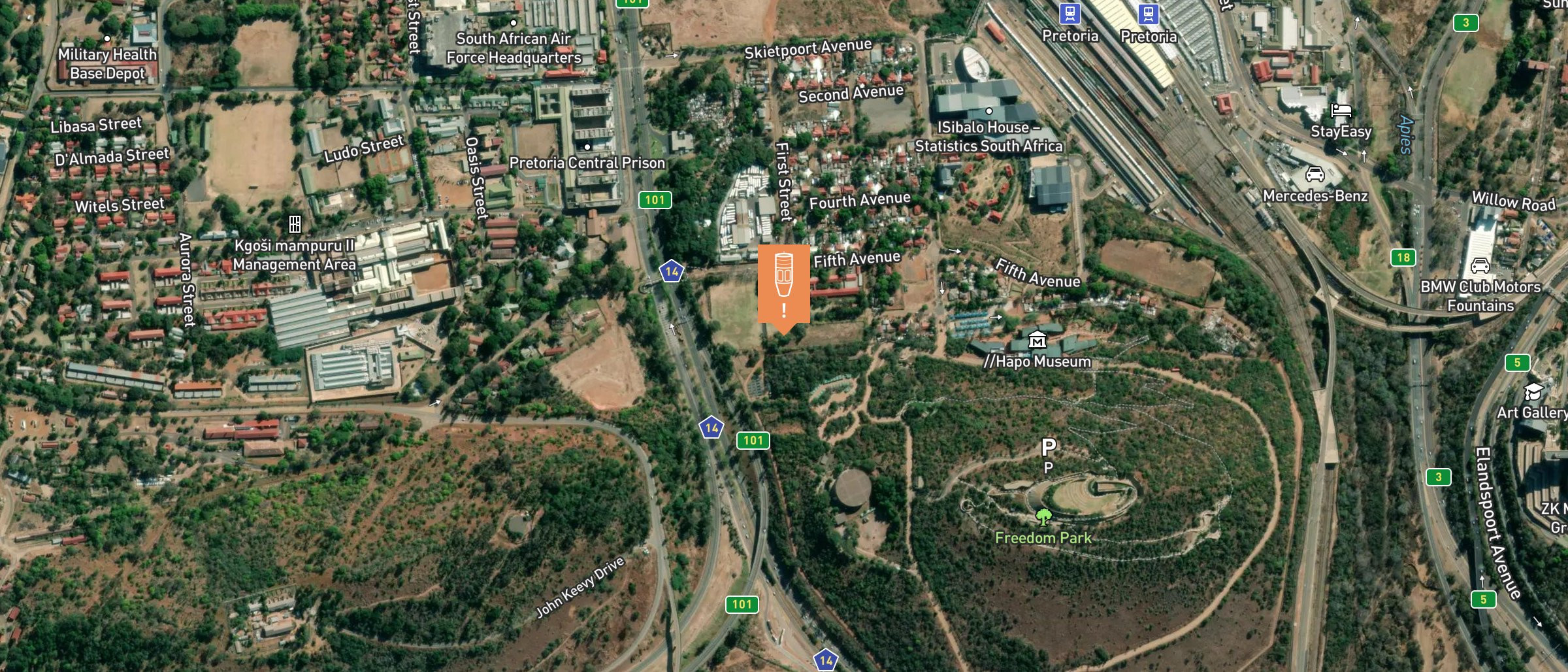Tap the parking P icon in Freedom Park
Screen dimensions: 1568x672
(1048, 448)
